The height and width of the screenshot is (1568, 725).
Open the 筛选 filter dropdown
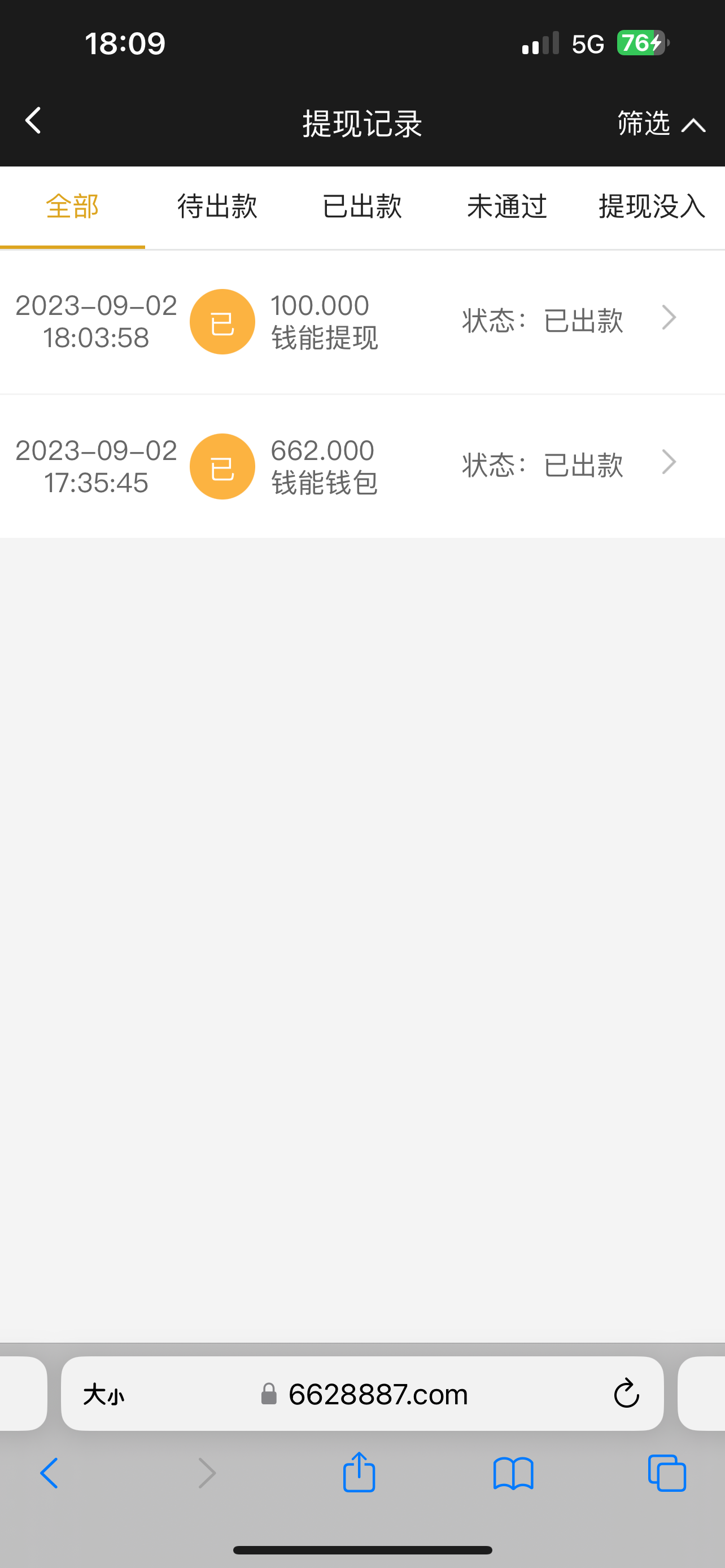(x=660, y=124)
